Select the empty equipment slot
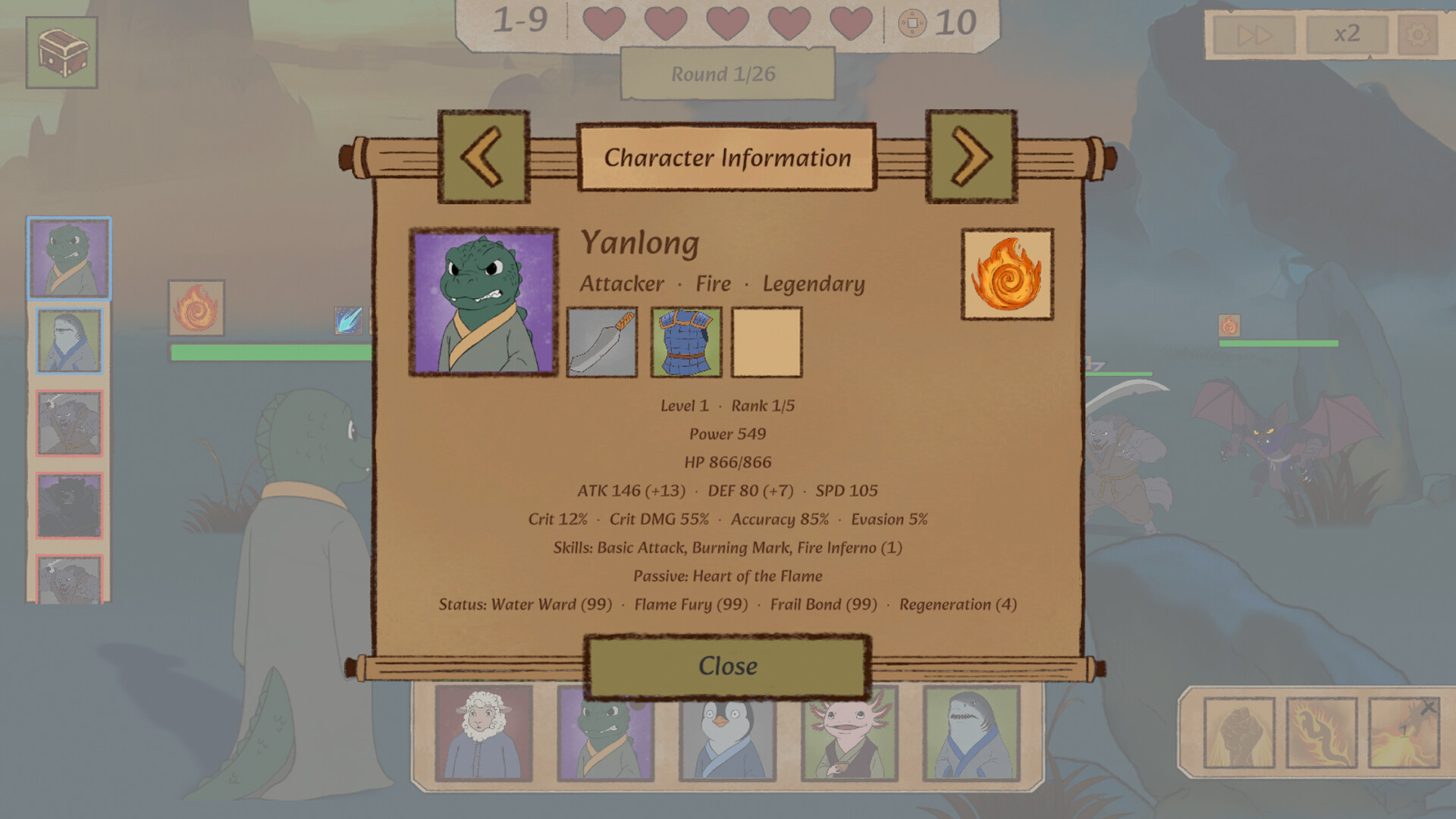The image size is (1456, 819). [x=767, y=342]
